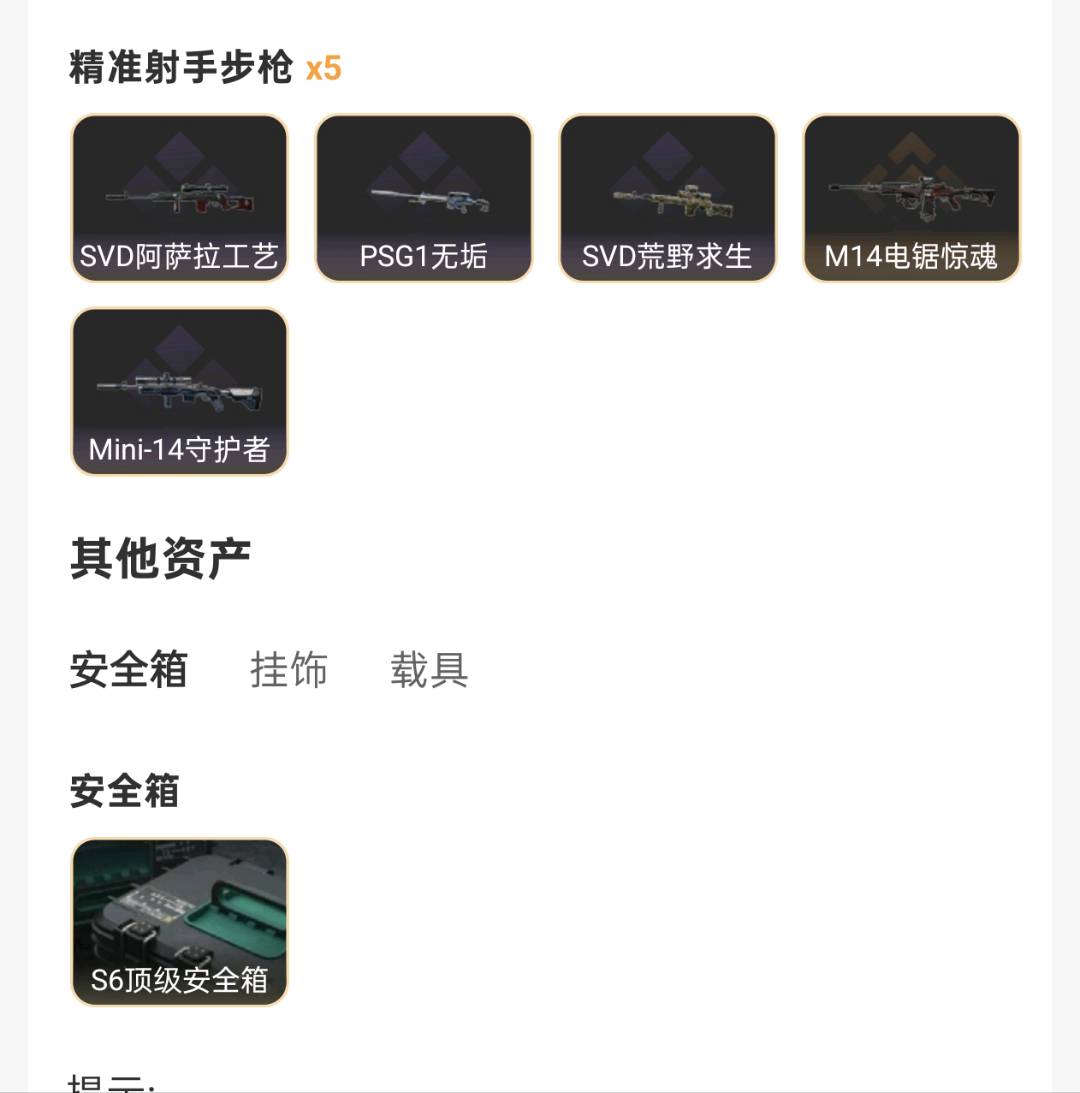Select the SVD阿萨拉工艺 weapon card
This screenshot has width=1080, height=1093.
point(178,197)
